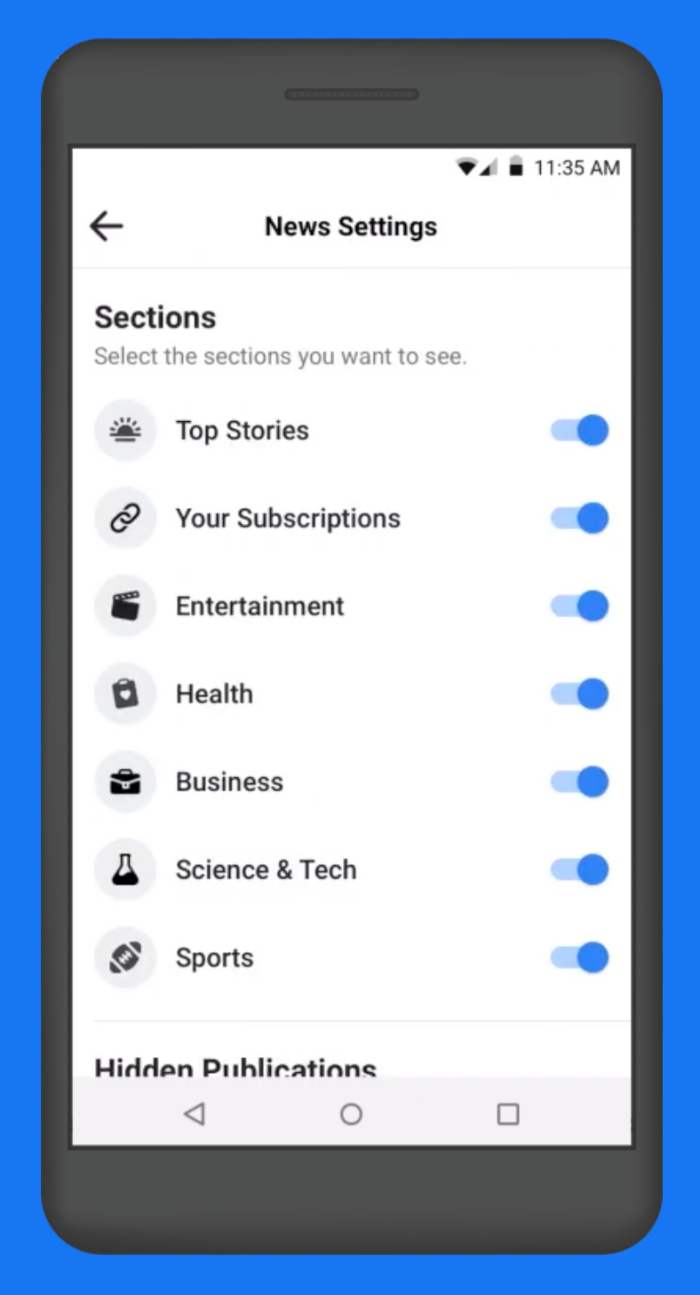Open the recent apps view
700x1295 pixels.
(508, 1114)
